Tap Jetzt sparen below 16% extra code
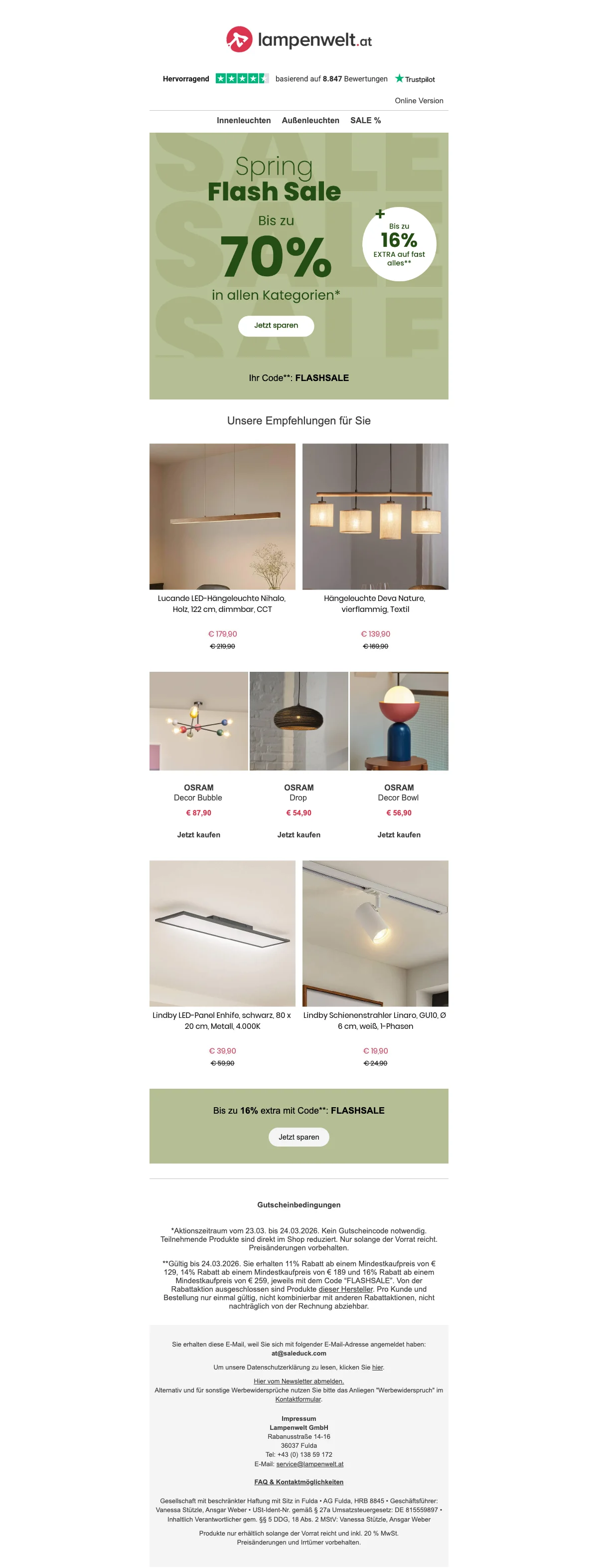Screen dimensions: 598x1568 coord(299,1137)
